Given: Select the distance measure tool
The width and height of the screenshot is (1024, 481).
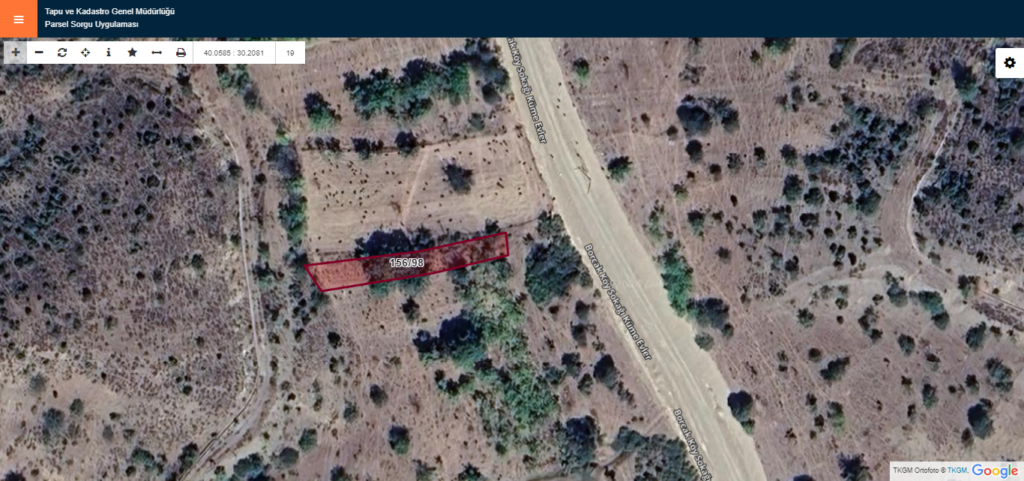Looking at the screenshot, I should coord(156,52).
